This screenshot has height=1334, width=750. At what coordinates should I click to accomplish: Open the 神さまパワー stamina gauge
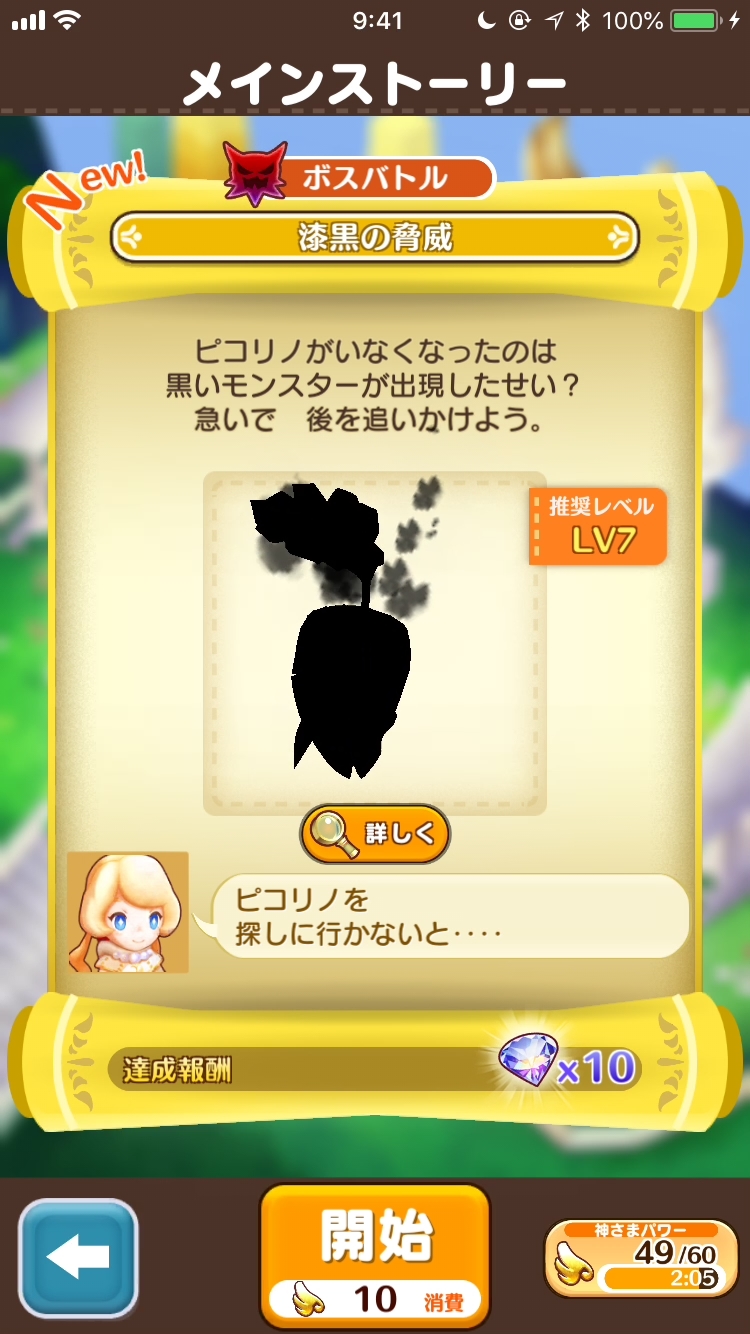coord(643,1257)
